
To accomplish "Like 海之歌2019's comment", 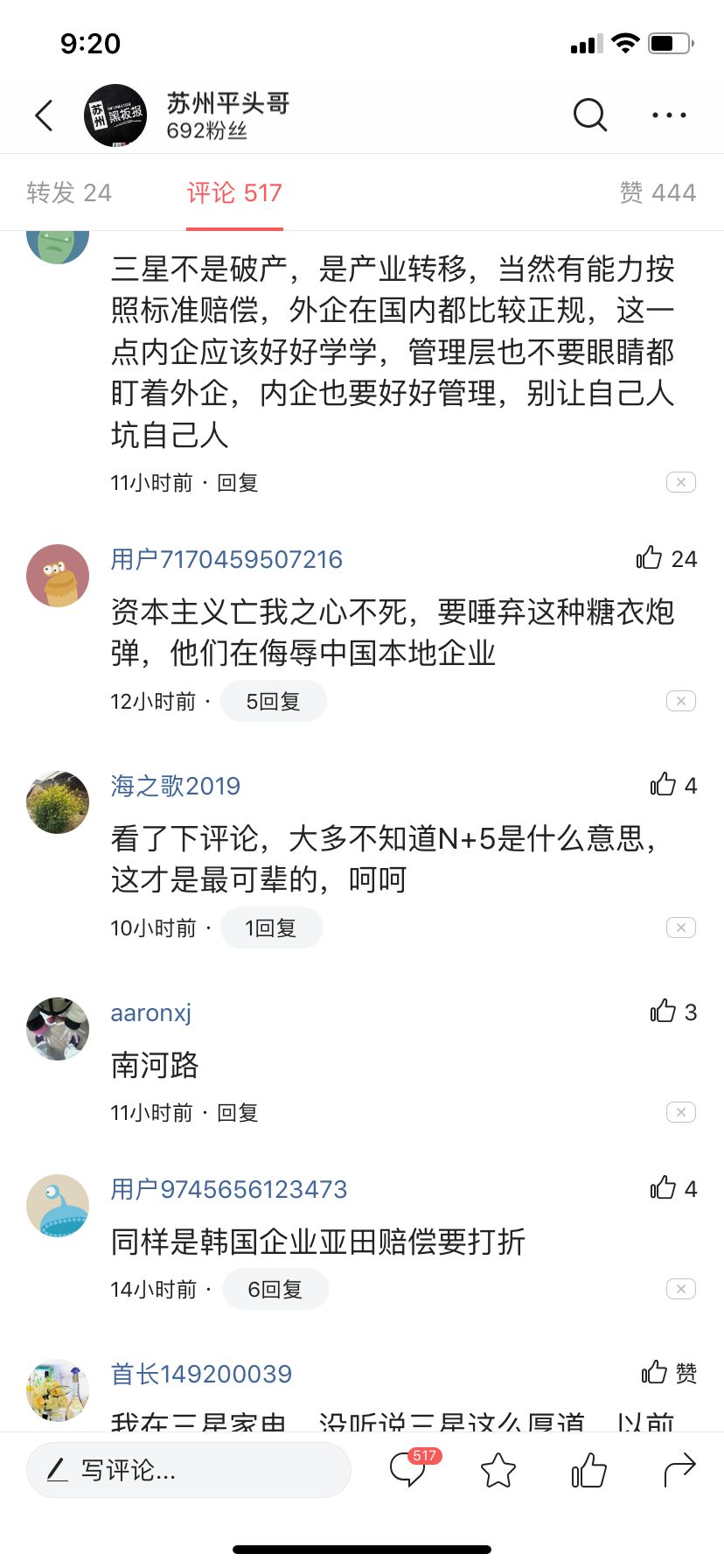I will [664, 785].
